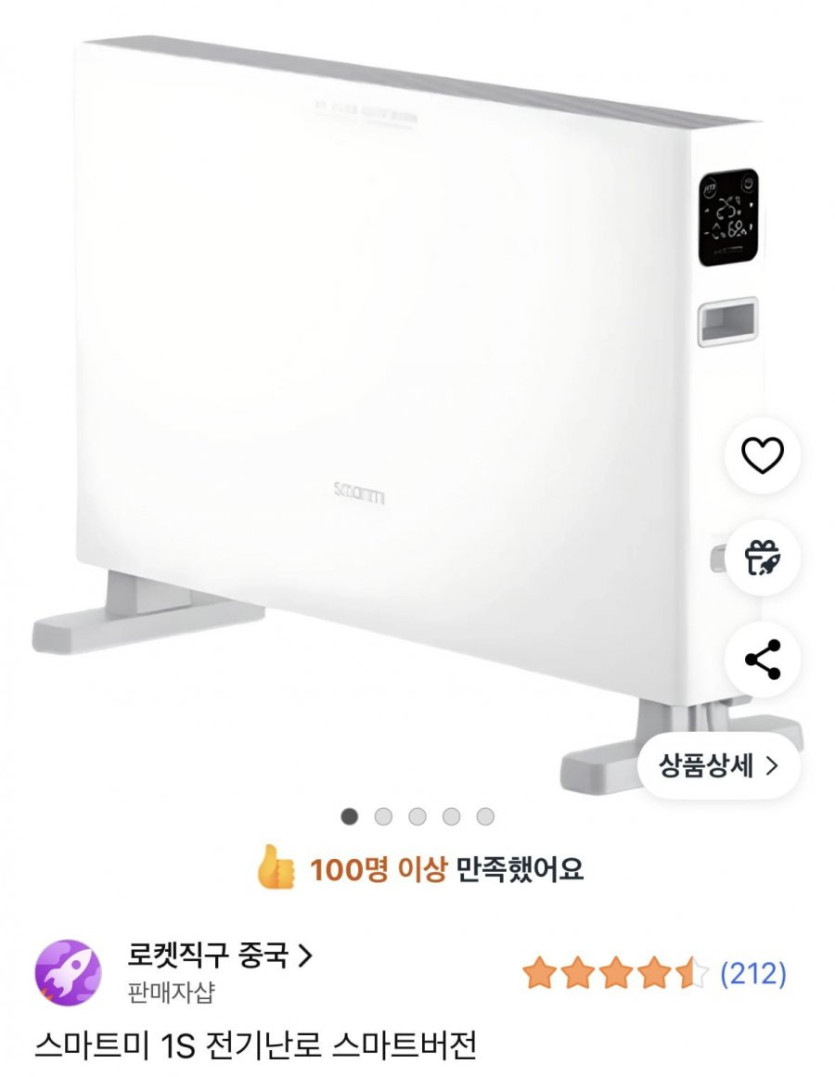Image resolution: width=835 pixels, height=1077 pixels.
Task: Add this heater to your wishlist
Action: [x=762, y=456]
